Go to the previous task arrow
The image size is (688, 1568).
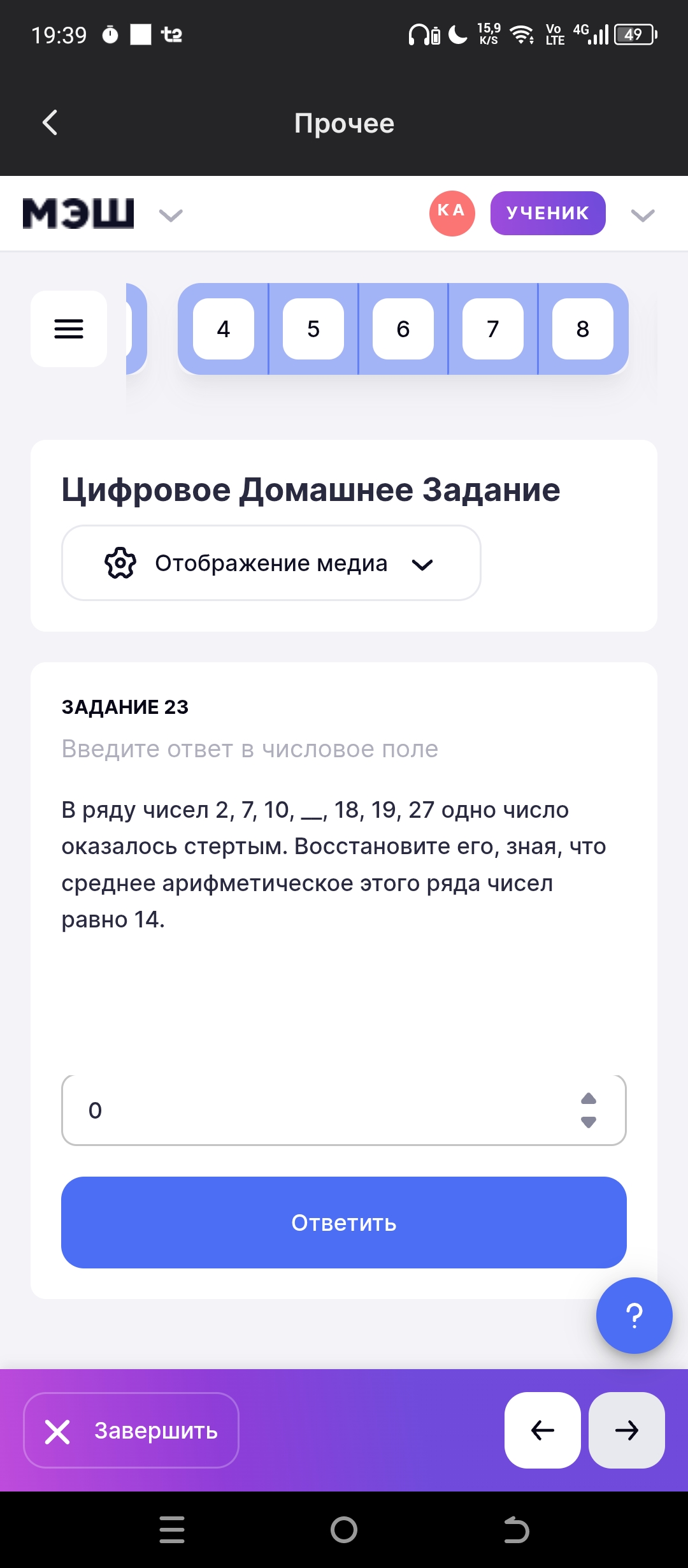(542, 1430)
